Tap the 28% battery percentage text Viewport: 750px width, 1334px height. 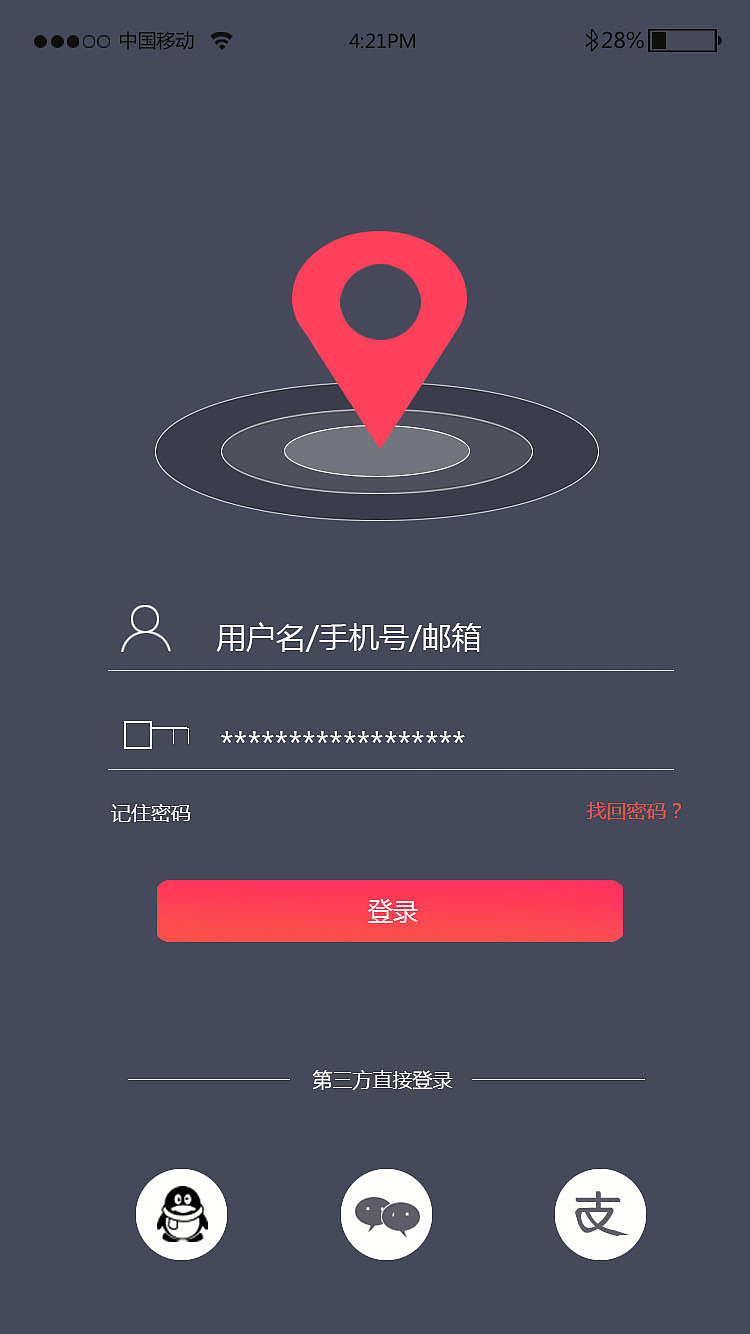[626, 41]
